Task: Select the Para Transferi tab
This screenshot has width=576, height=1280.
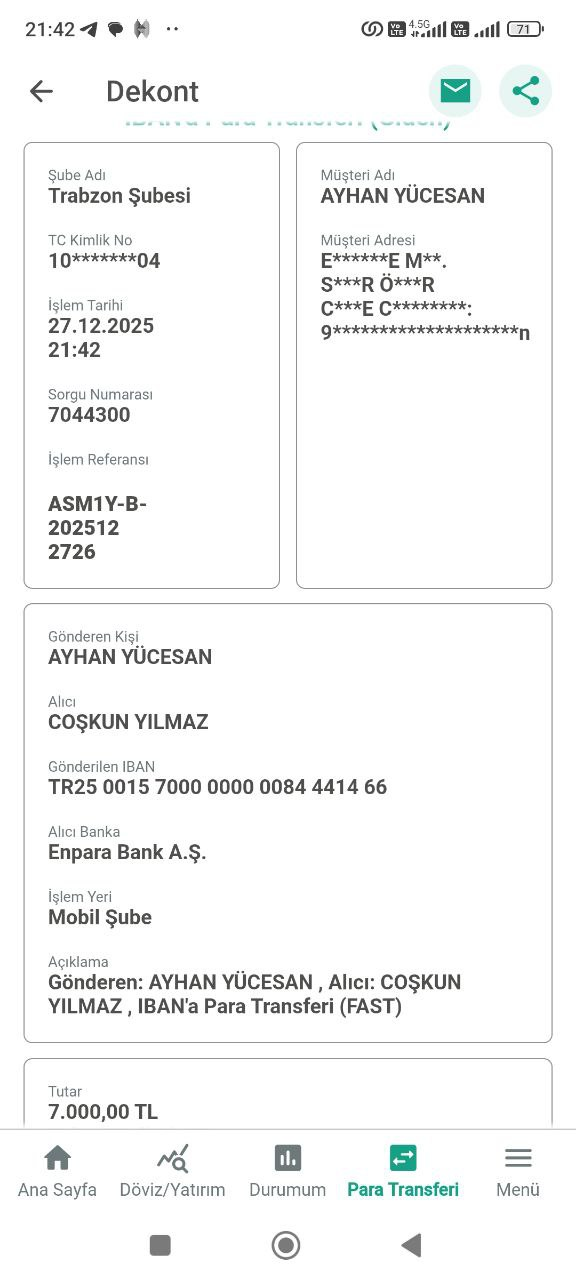Action: [403, 1171]
